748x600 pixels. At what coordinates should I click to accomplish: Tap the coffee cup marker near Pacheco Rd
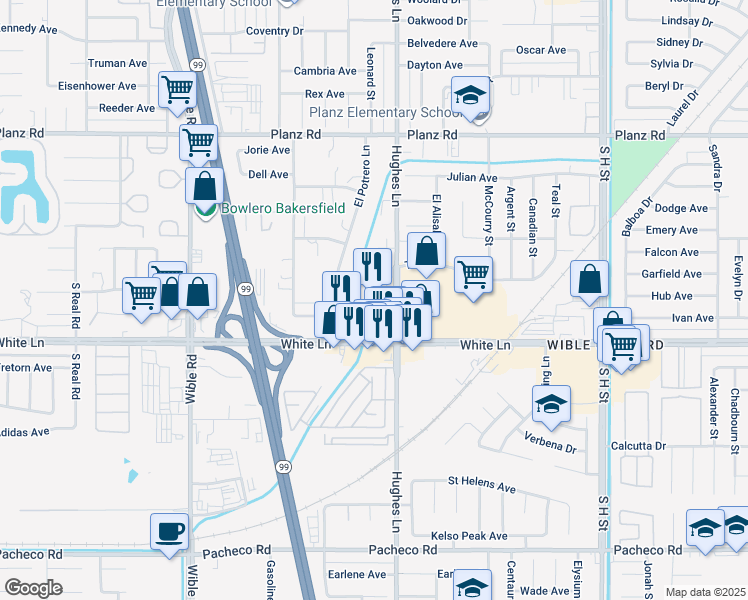169,530
